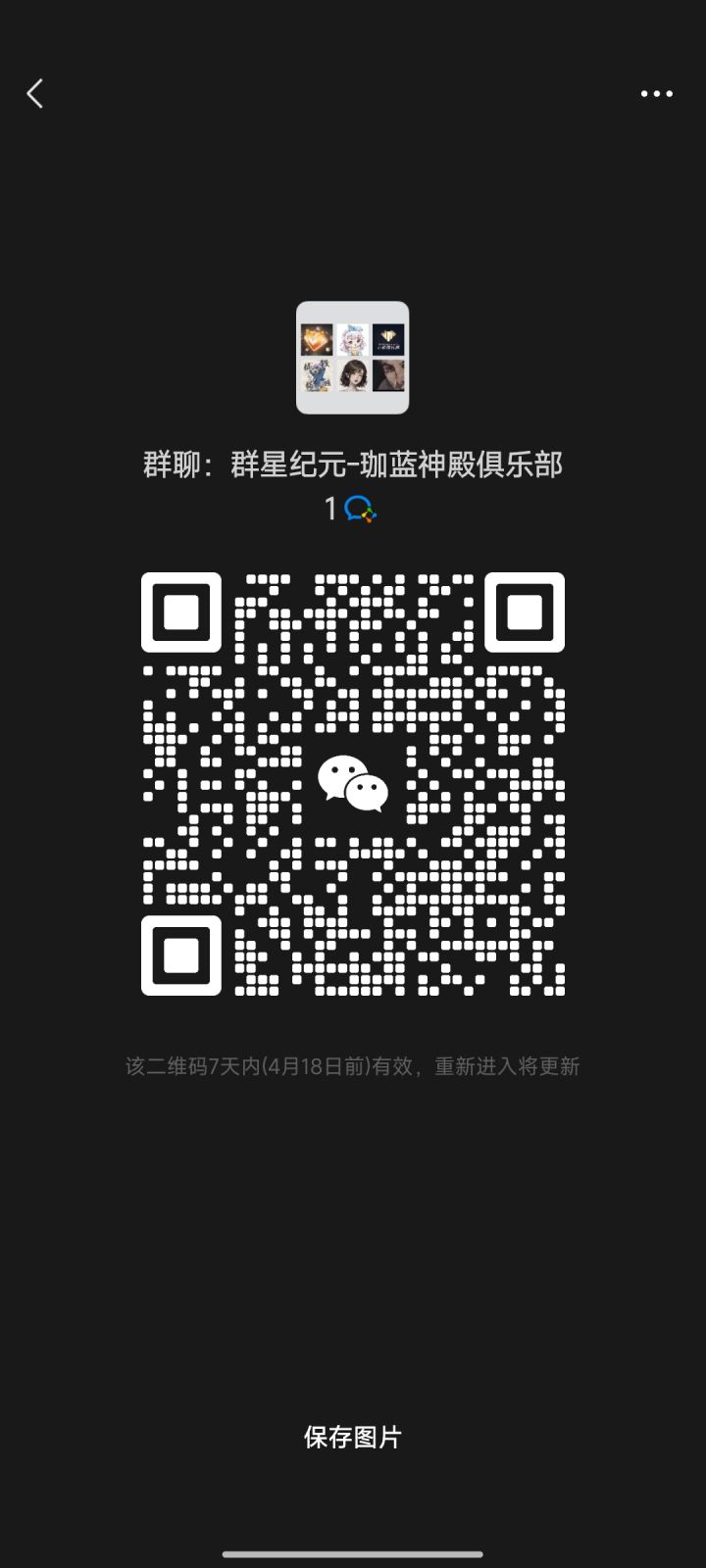The height and width of the screenshot is (1568, 706).
Task: Tap the top-right QR finder square
Action: [x=523, y=612]
